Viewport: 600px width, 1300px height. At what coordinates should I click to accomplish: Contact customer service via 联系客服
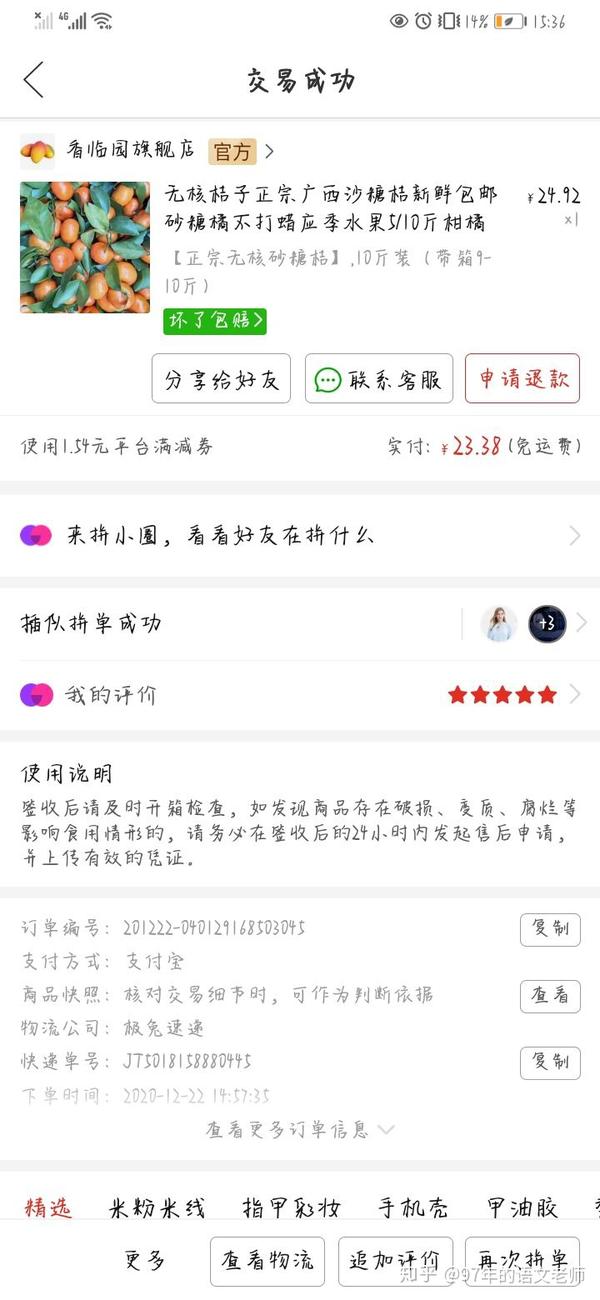tap(379, 379)
